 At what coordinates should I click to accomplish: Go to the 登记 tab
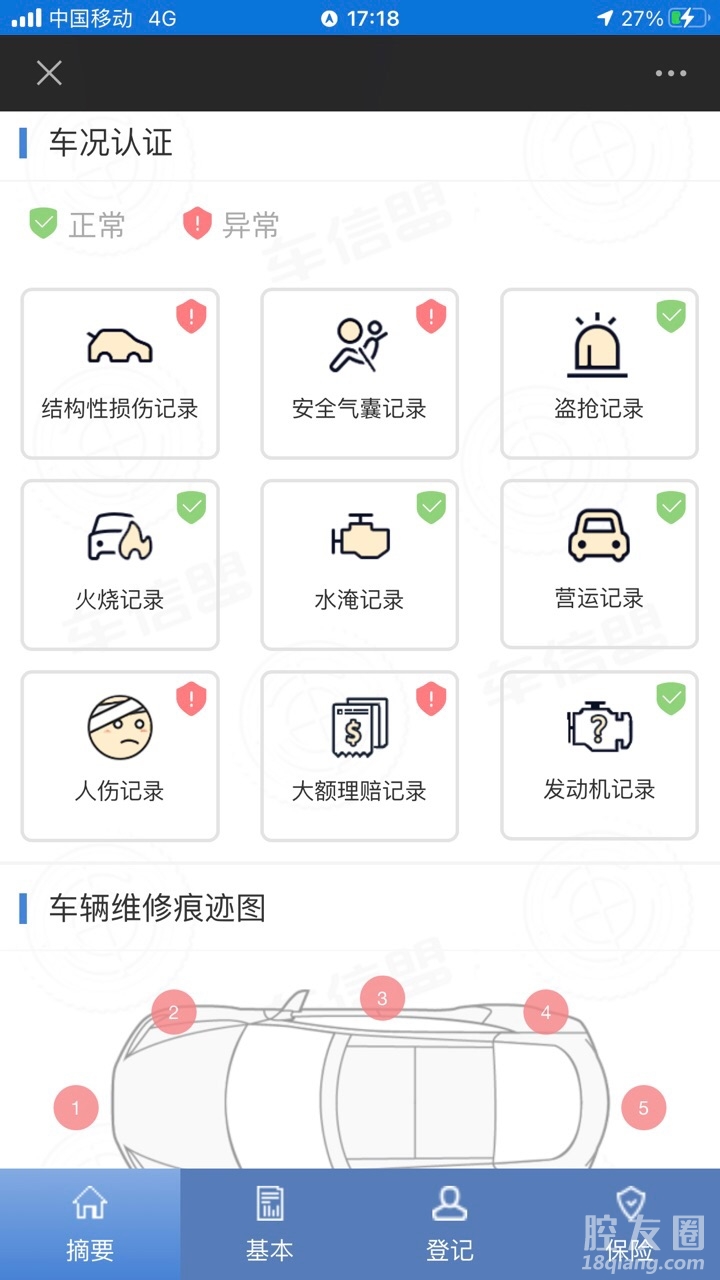pos(450,1224)
